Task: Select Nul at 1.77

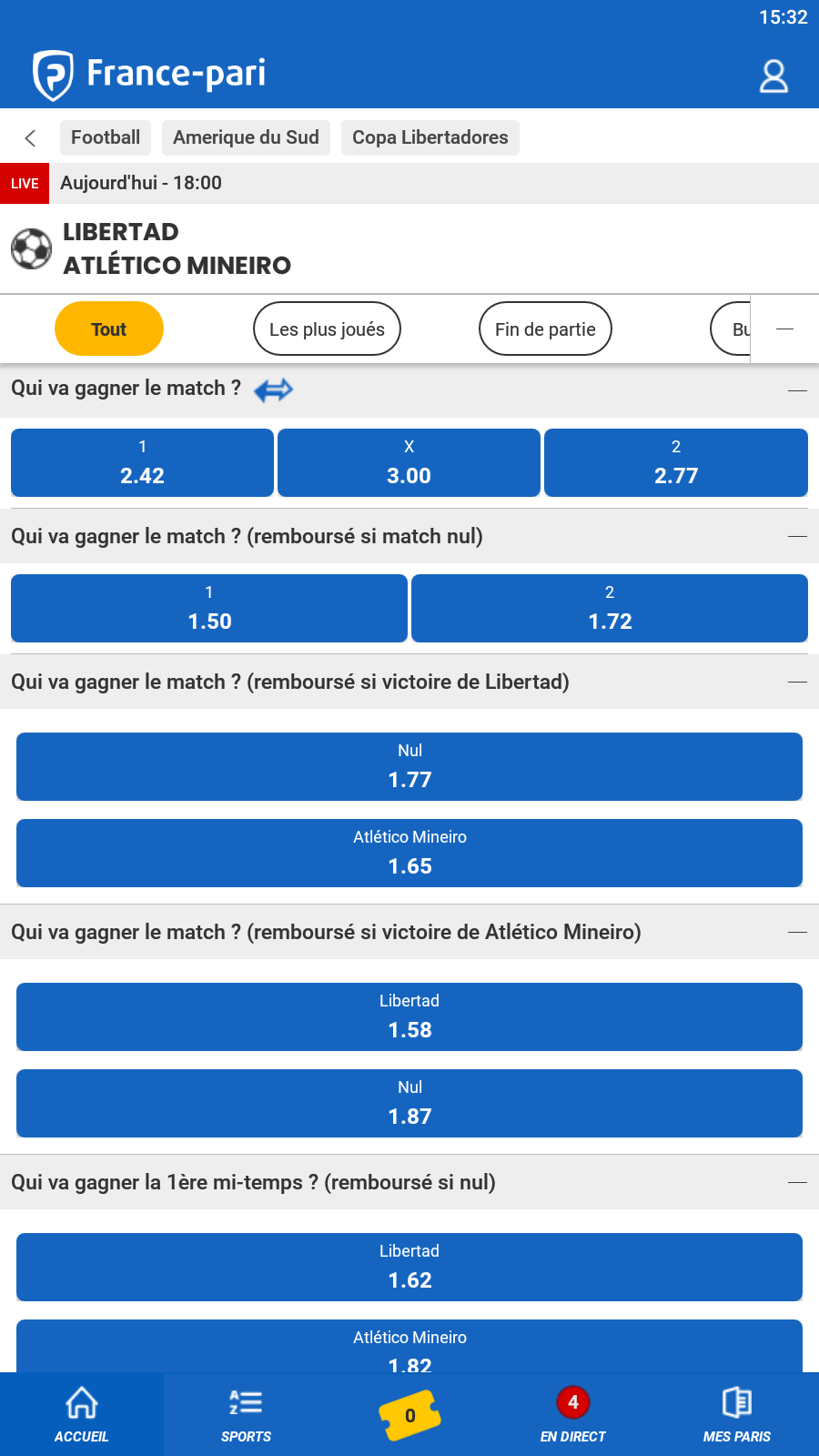Action: [409, 766]
